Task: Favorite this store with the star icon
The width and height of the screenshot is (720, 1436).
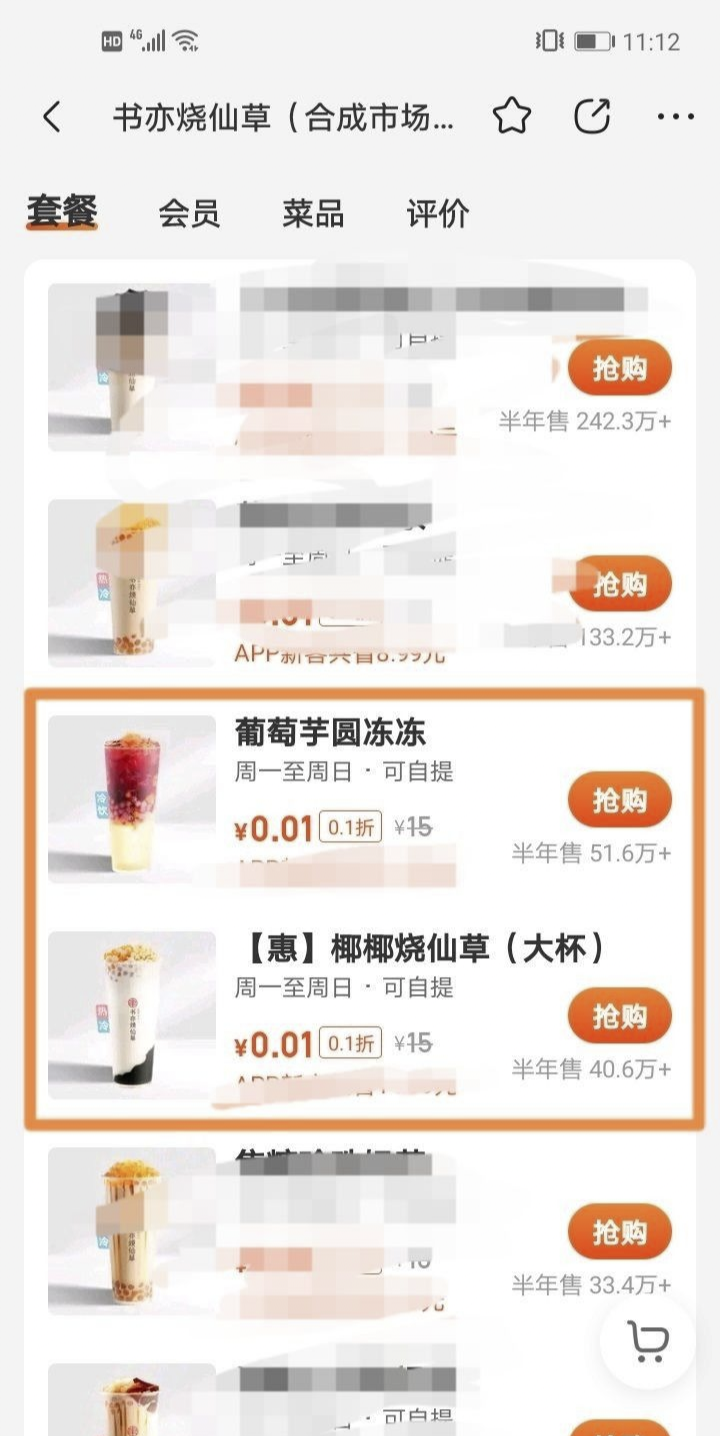Action: coord(512,118)
